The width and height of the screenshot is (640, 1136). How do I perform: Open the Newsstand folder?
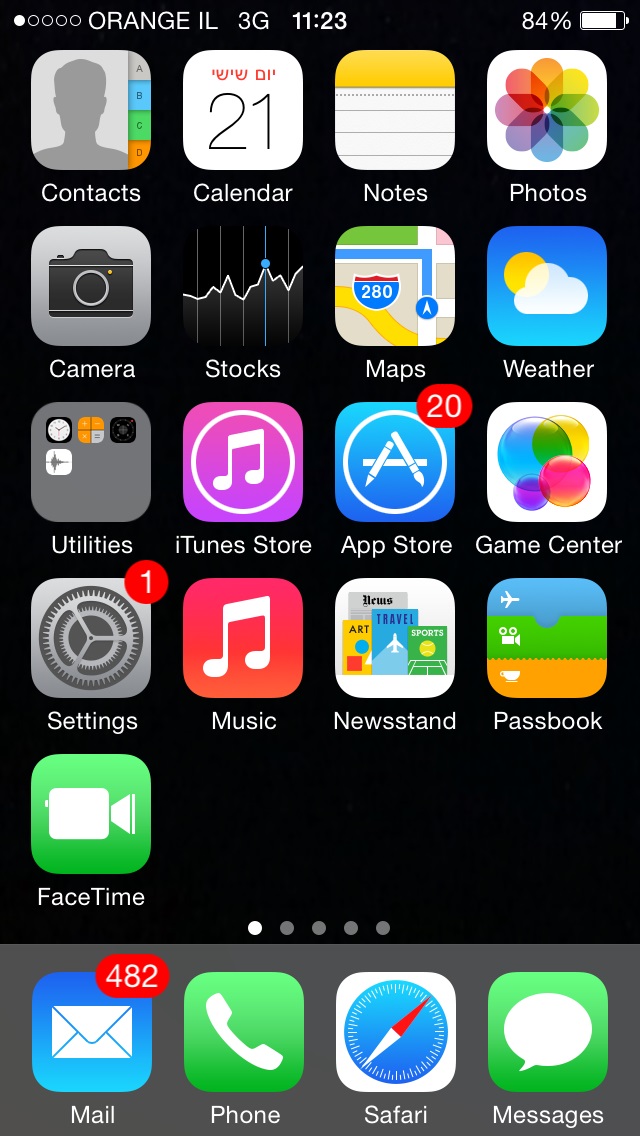tap(395, 638)
